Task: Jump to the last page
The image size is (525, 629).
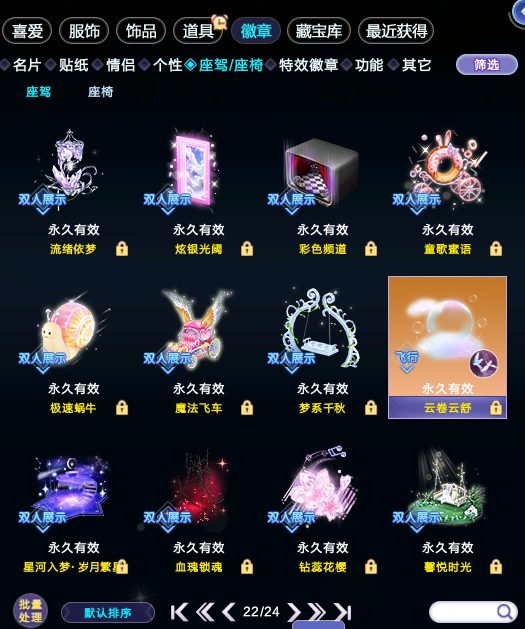Action: (343, 612)
